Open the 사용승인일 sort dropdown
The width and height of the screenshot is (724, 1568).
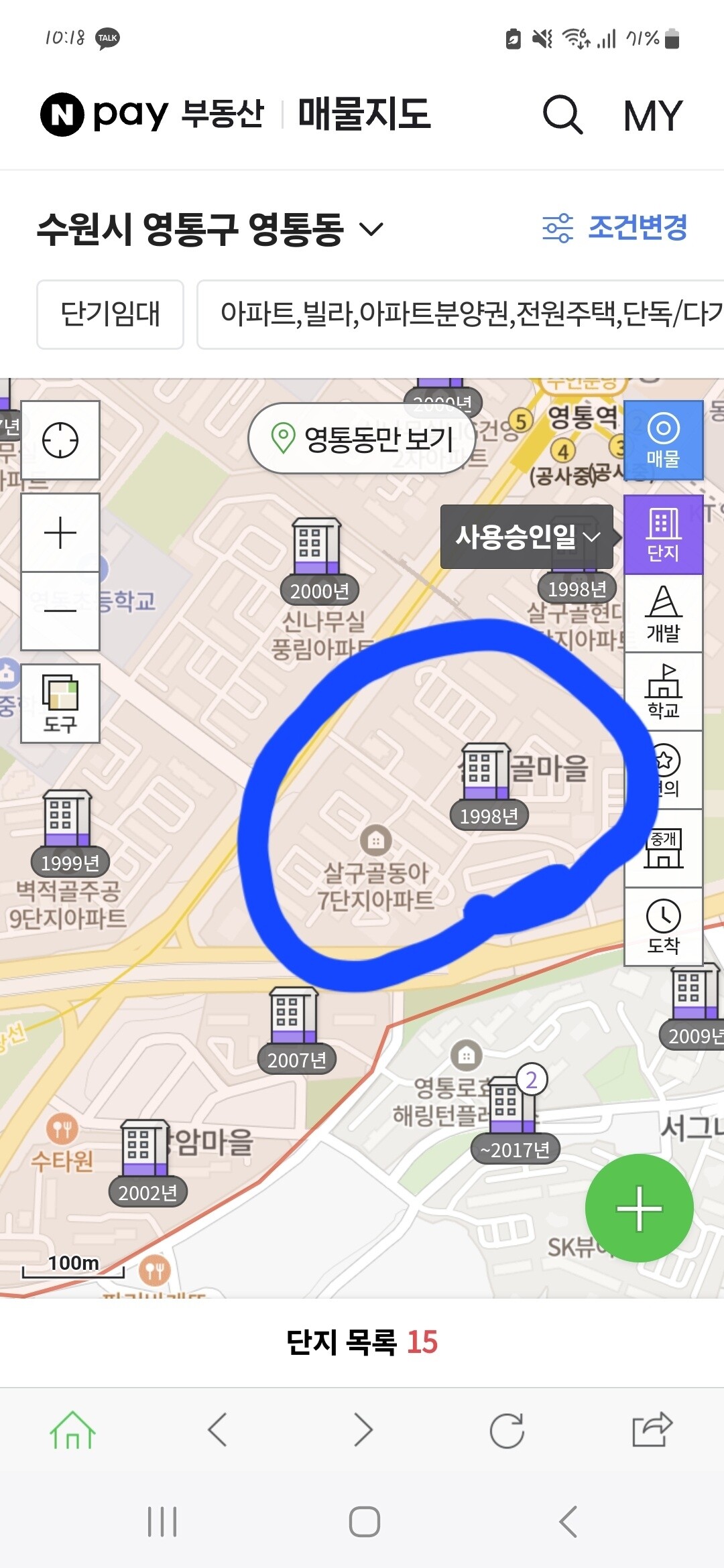526,536
